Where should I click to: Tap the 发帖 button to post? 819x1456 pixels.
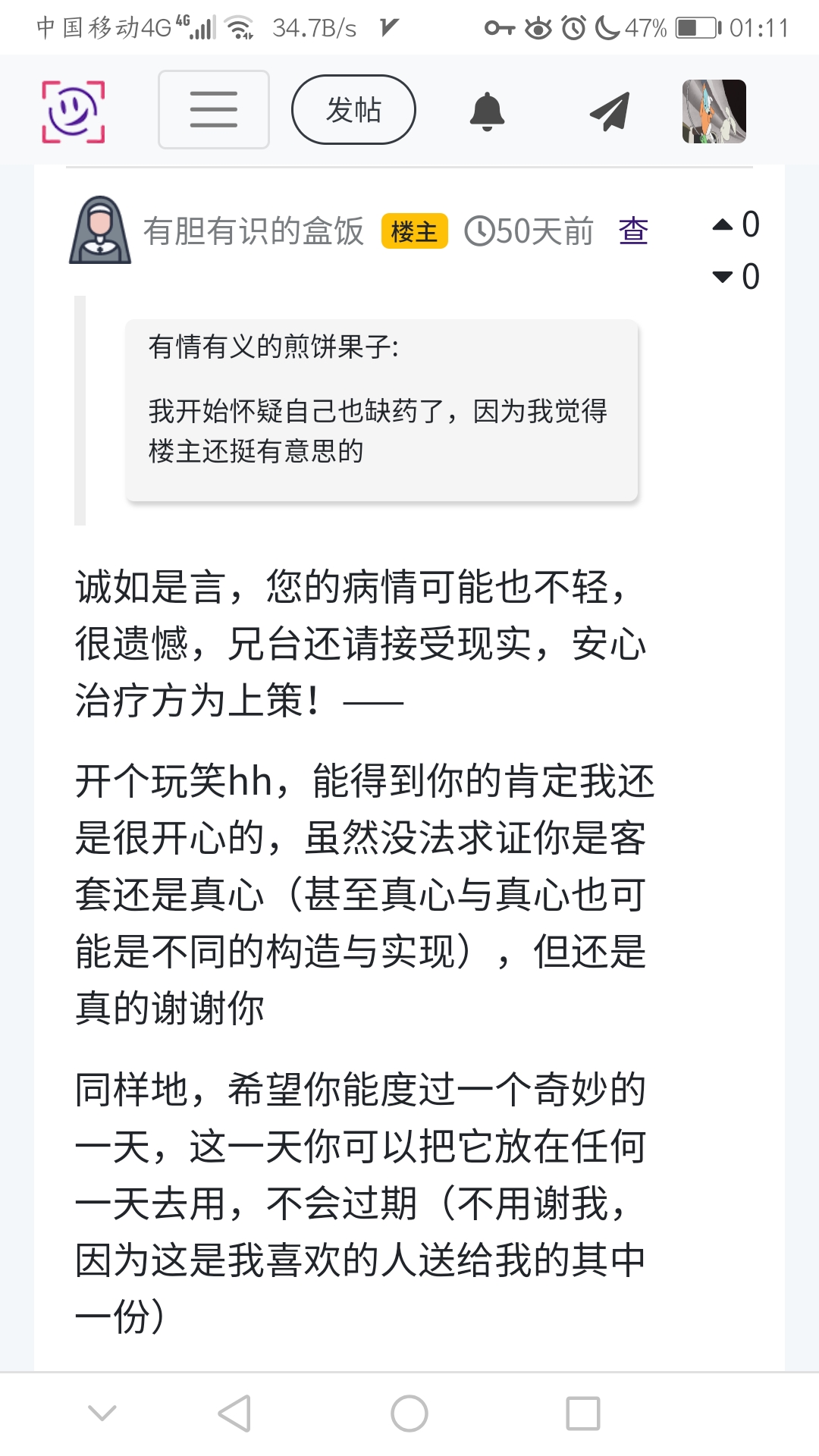(353, 110)
